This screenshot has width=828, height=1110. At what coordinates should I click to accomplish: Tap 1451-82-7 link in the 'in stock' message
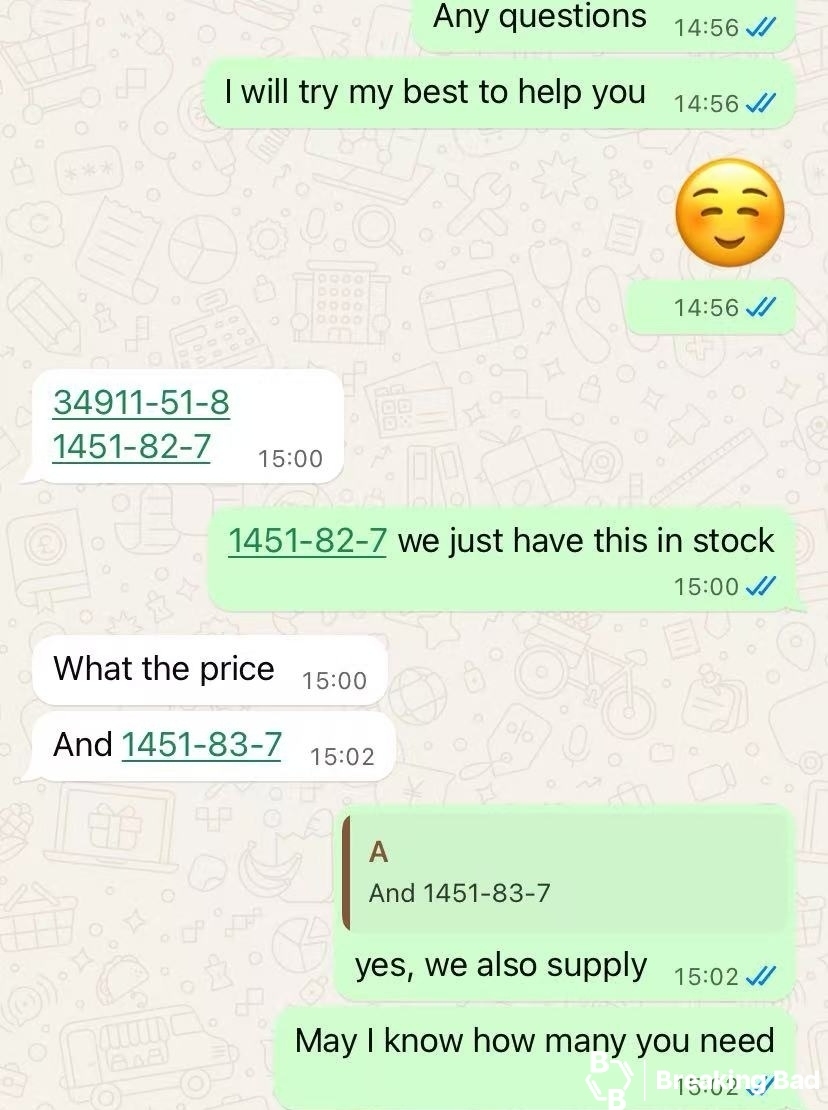pyautogui.click(x=307, y=540)
